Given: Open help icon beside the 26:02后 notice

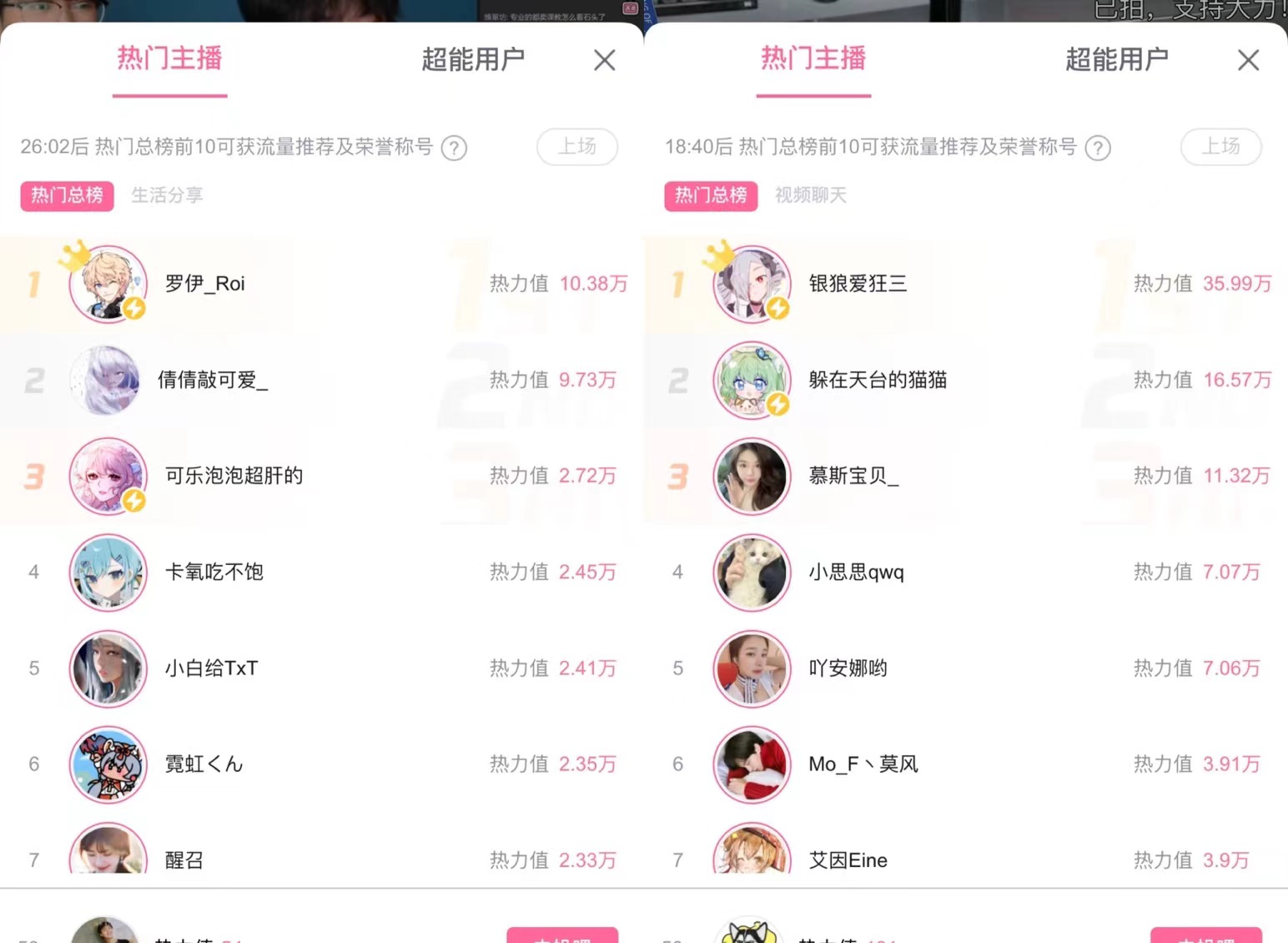Looking at the screenshot, I should (x=454, y=149).
